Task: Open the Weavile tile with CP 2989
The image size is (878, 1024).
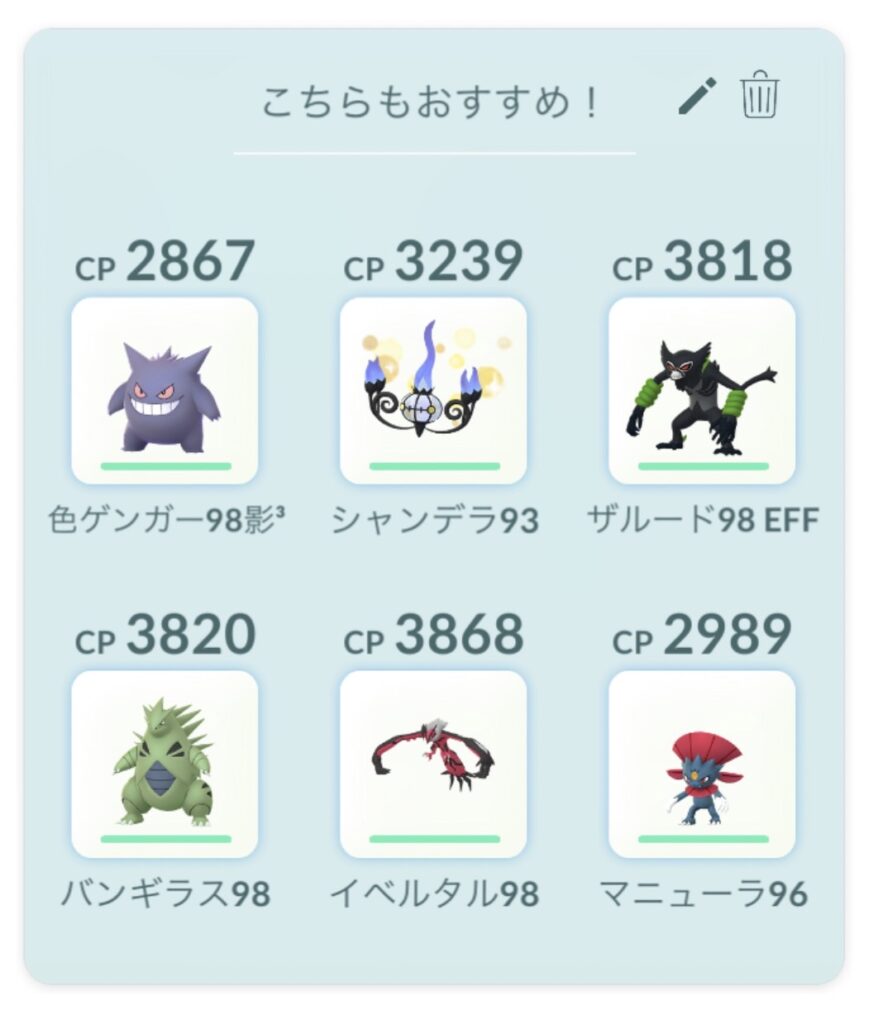Action: (701, 764)
